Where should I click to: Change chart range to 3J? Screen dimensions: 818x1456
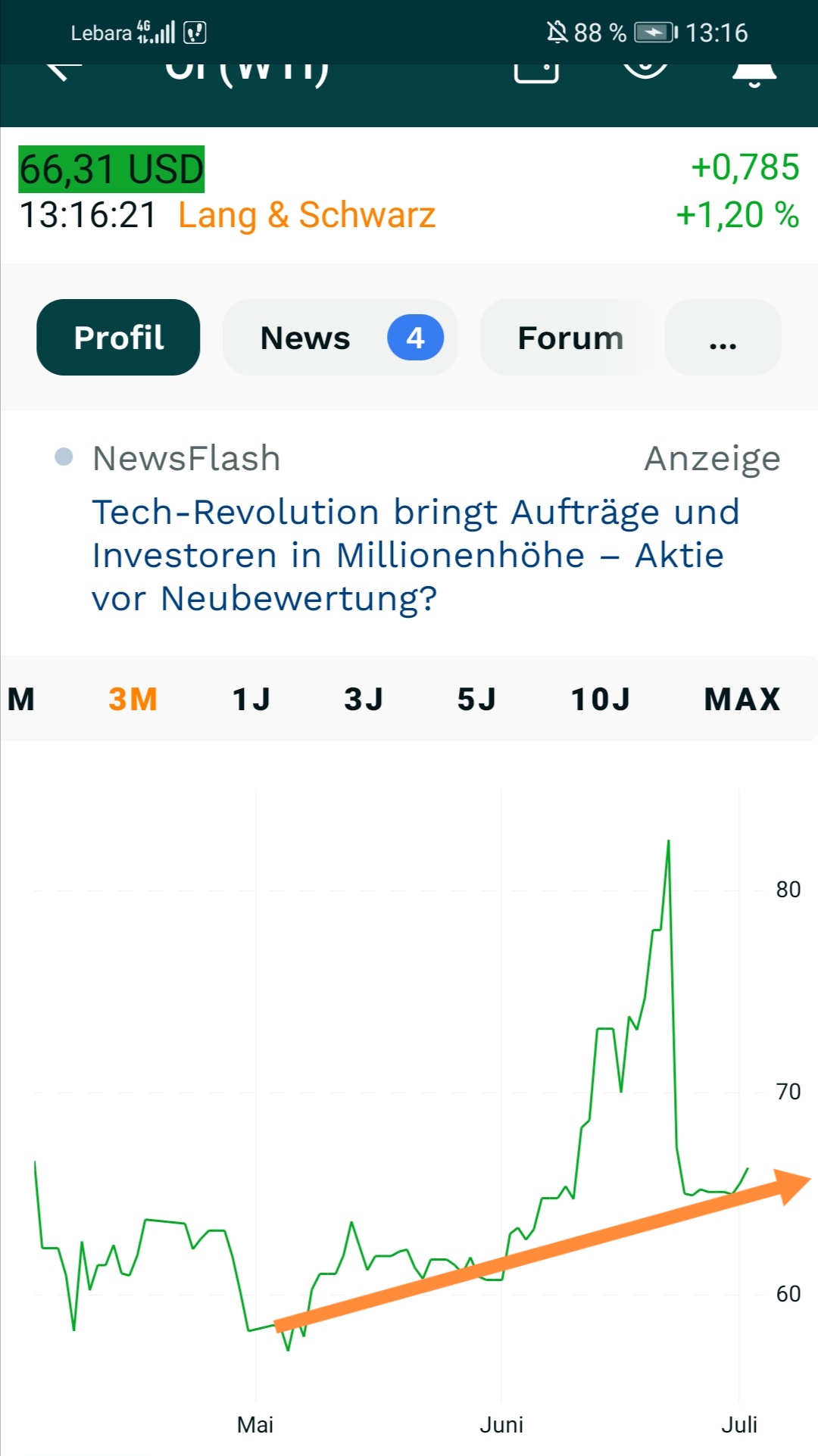[x=364, y=699]
